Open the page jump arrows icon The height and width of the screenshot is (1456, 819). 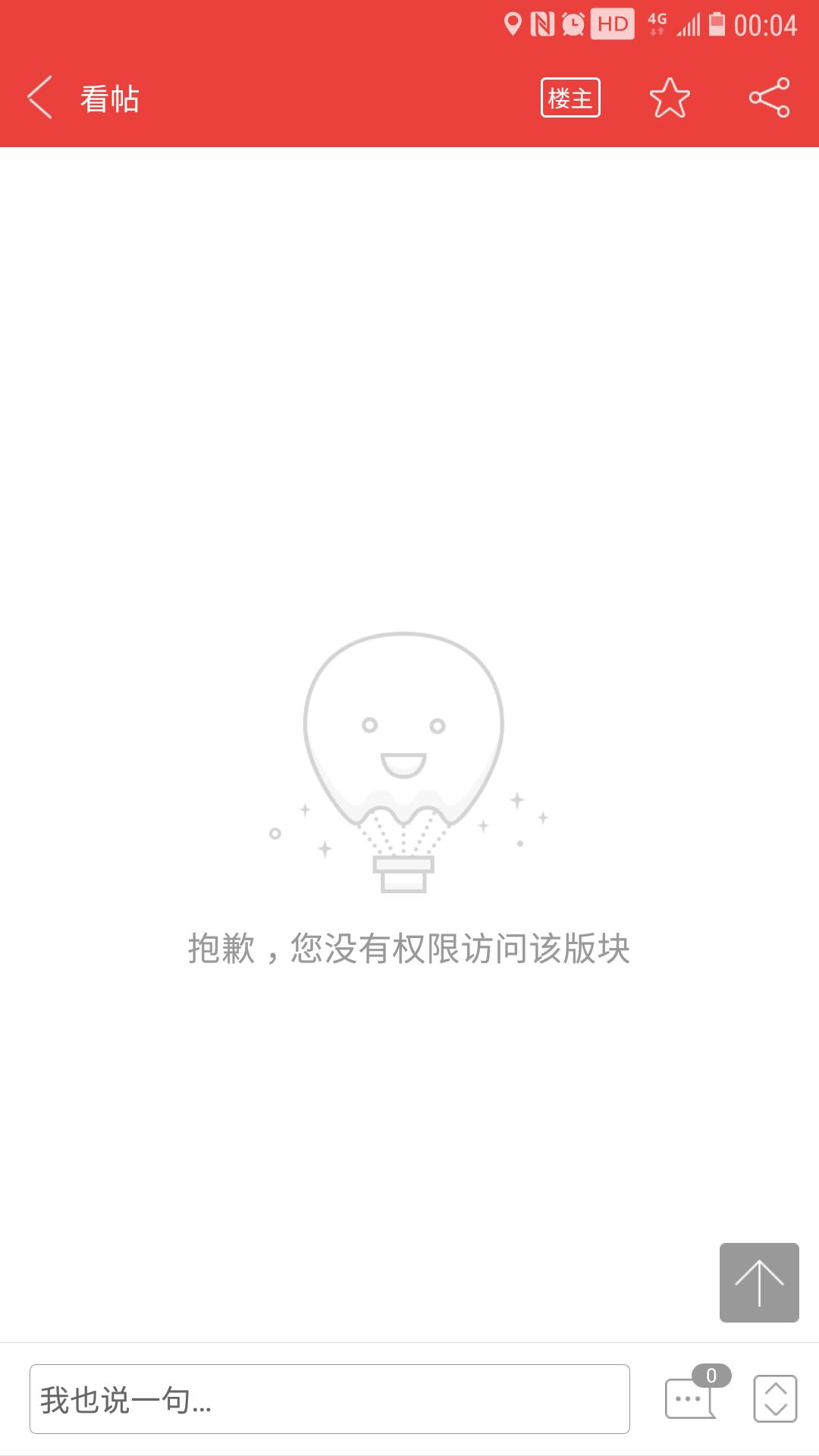click(775, 1398)
